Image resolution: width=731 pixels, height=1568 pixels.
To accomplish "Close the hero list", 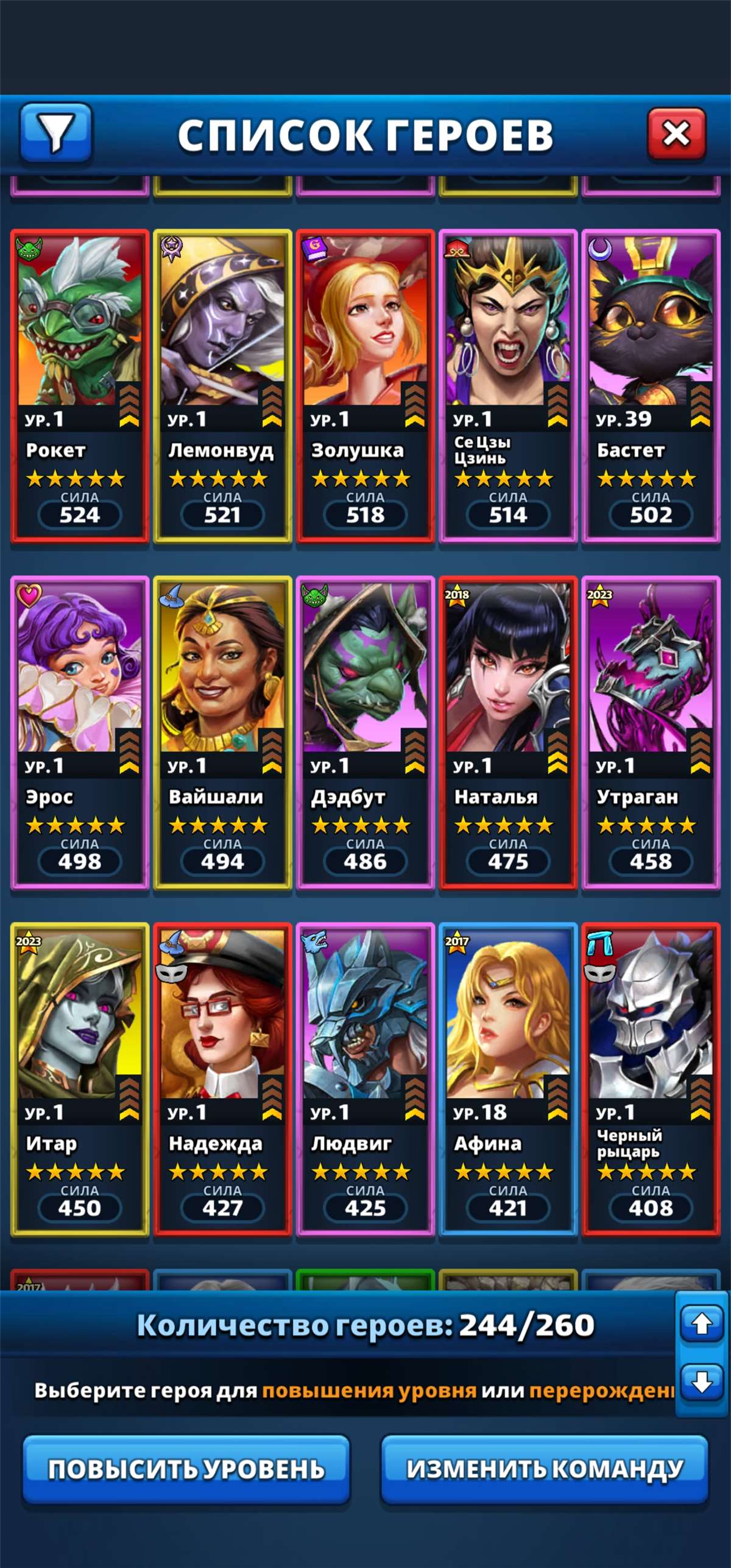I will (676, 133).
